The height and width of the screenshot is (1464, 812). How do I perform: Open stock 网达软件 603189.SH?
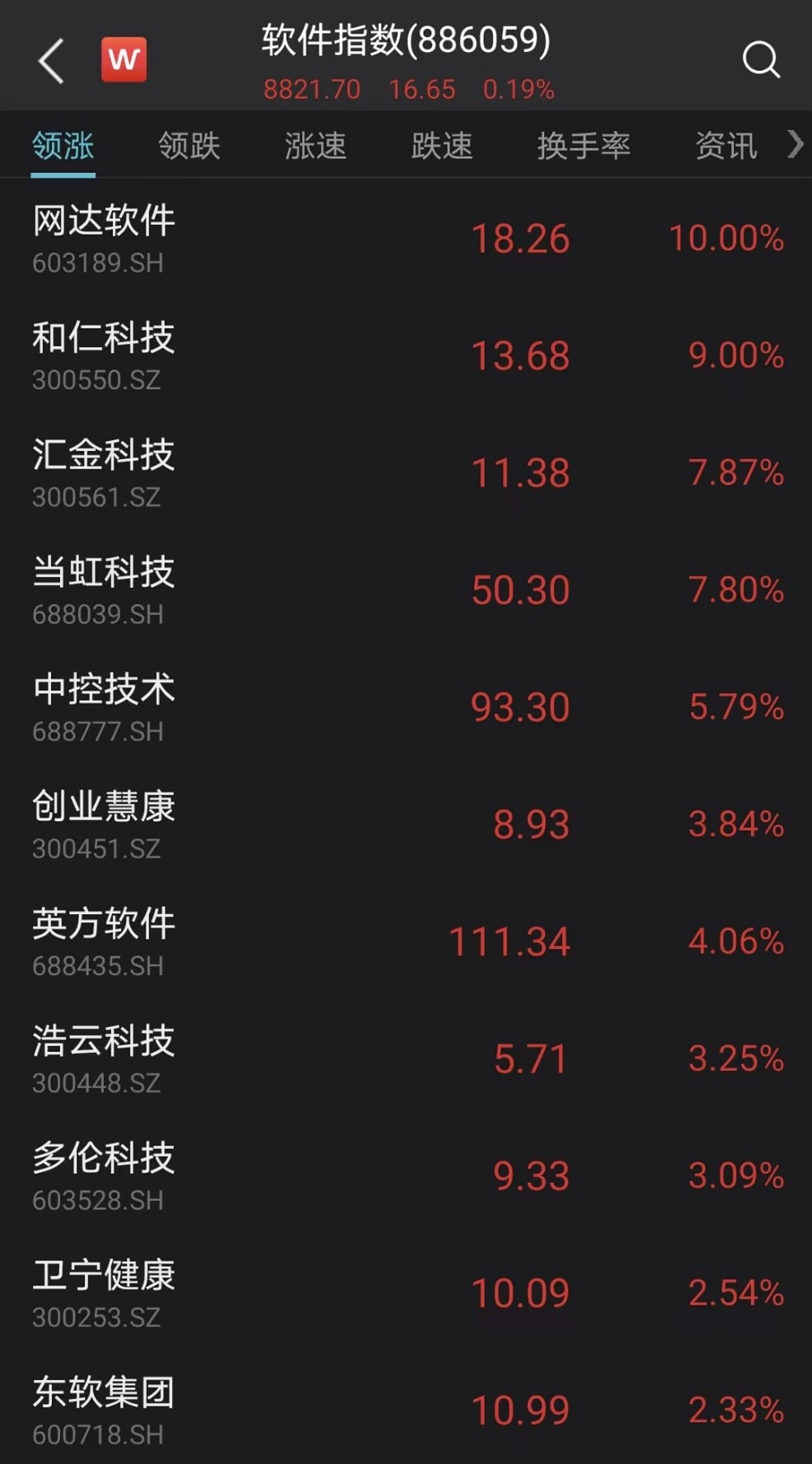pyautogui.click(x=406, y=239)
